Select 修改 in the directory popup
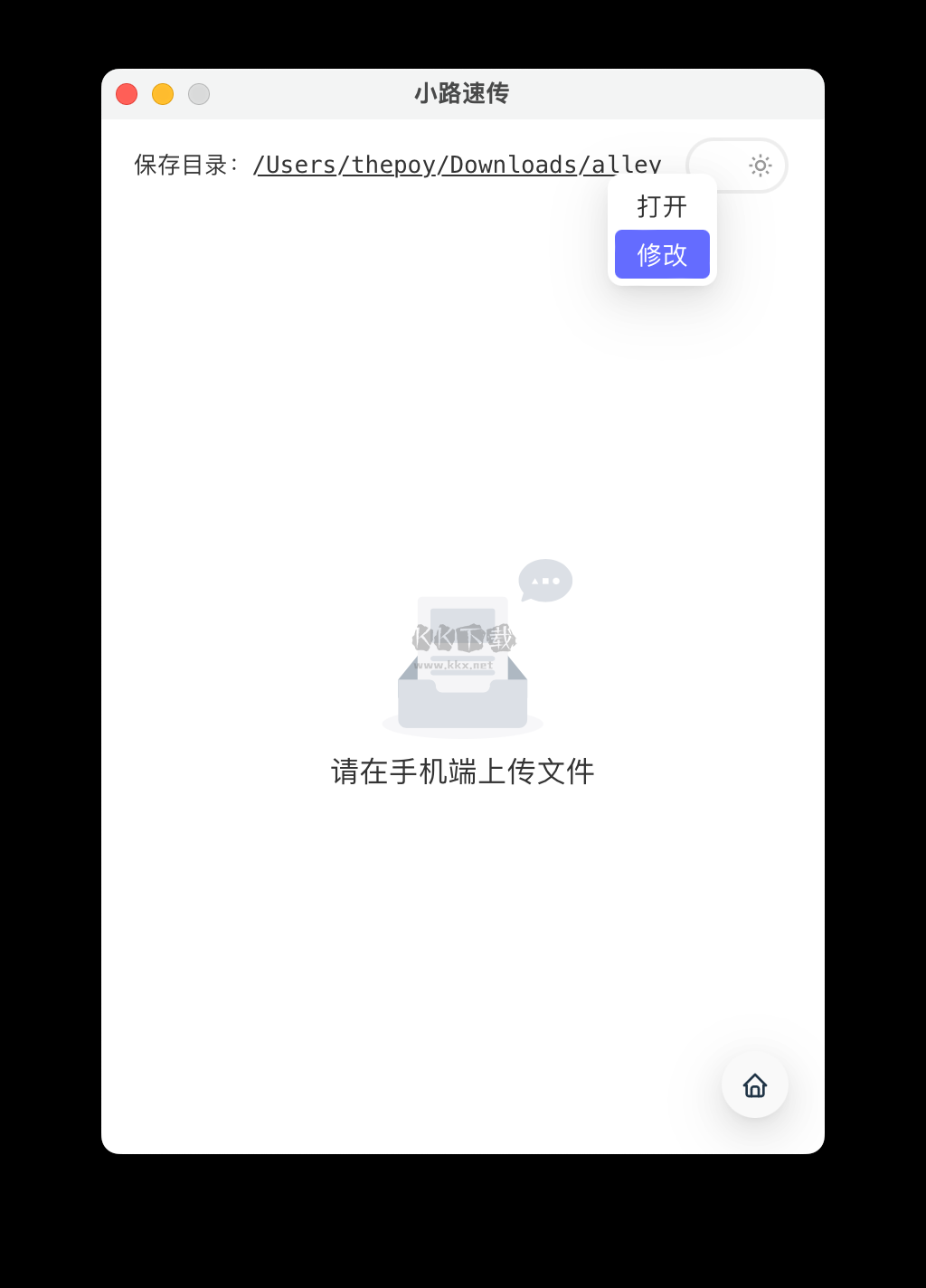Image resolution: width=926 pixels, height=1288 pixels. point(662,254)
